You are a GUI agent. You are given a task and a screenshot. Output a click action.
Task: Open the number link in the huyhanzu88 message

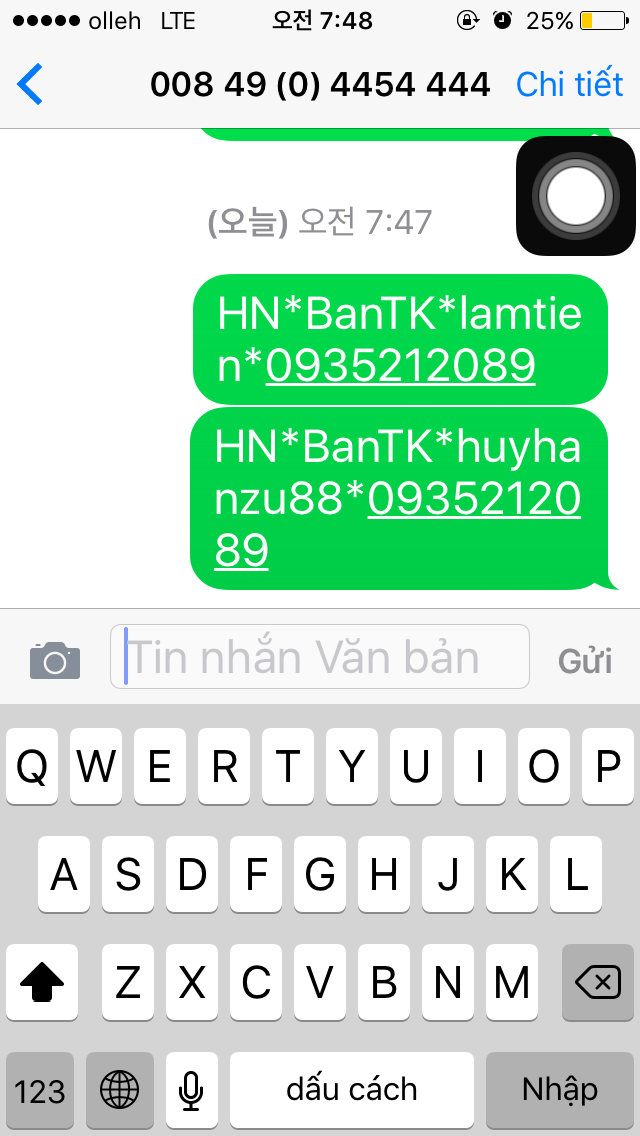coord(473,499)
